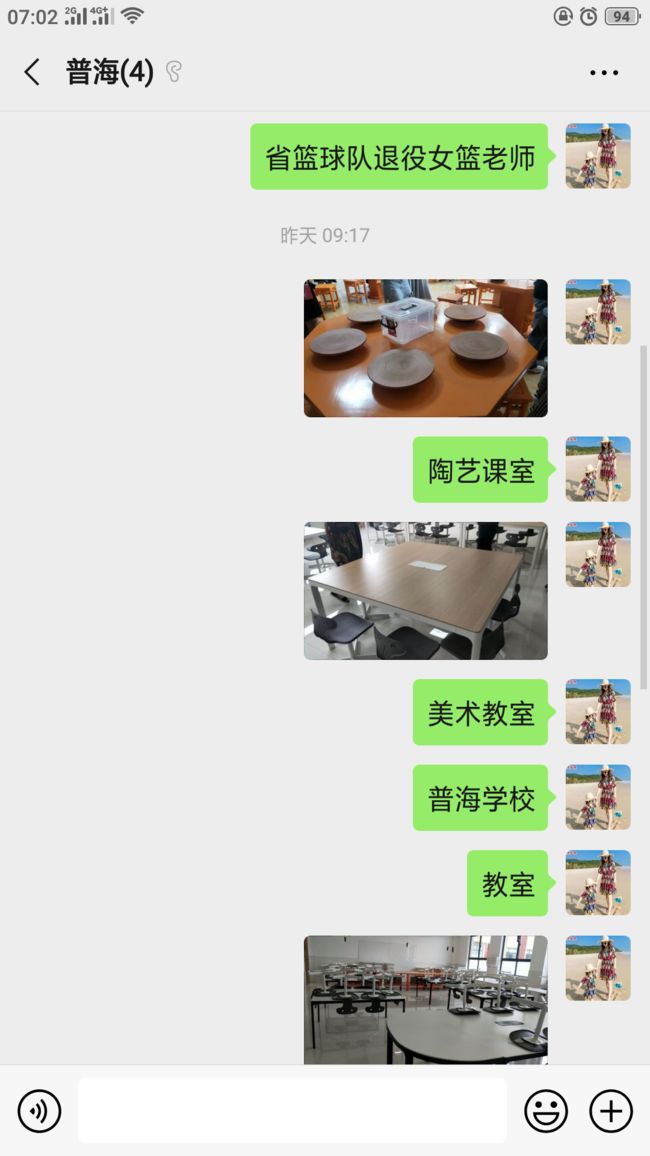Open the emoji sticker panel
Viewport: 650px width, 1156px height.
(546, 1111)
